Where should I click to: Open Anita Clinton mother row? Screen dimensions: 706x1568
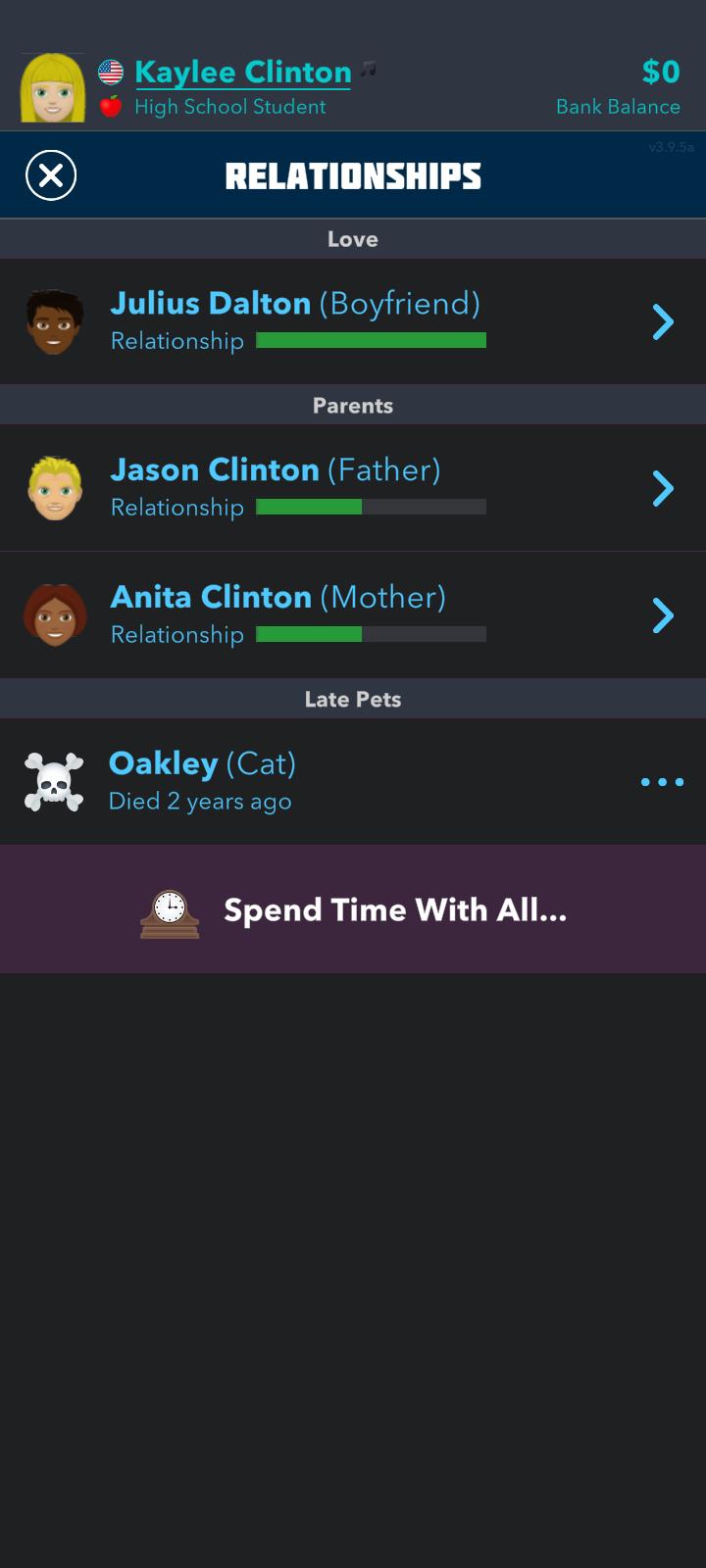coord(353,615)
